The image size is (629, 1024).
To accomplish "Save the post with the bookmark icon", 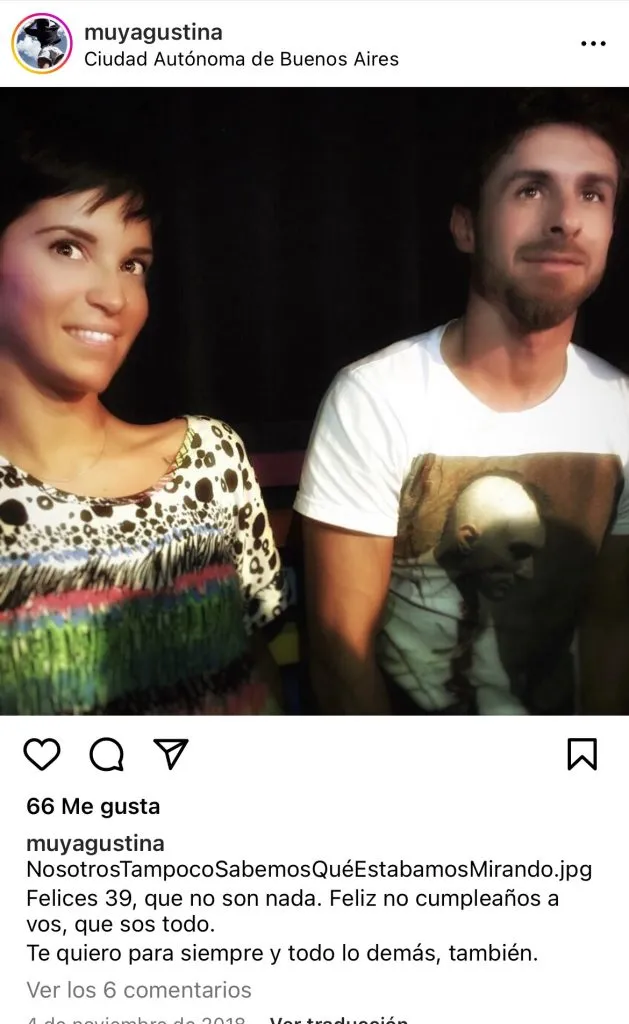I will tap(582, 754).
